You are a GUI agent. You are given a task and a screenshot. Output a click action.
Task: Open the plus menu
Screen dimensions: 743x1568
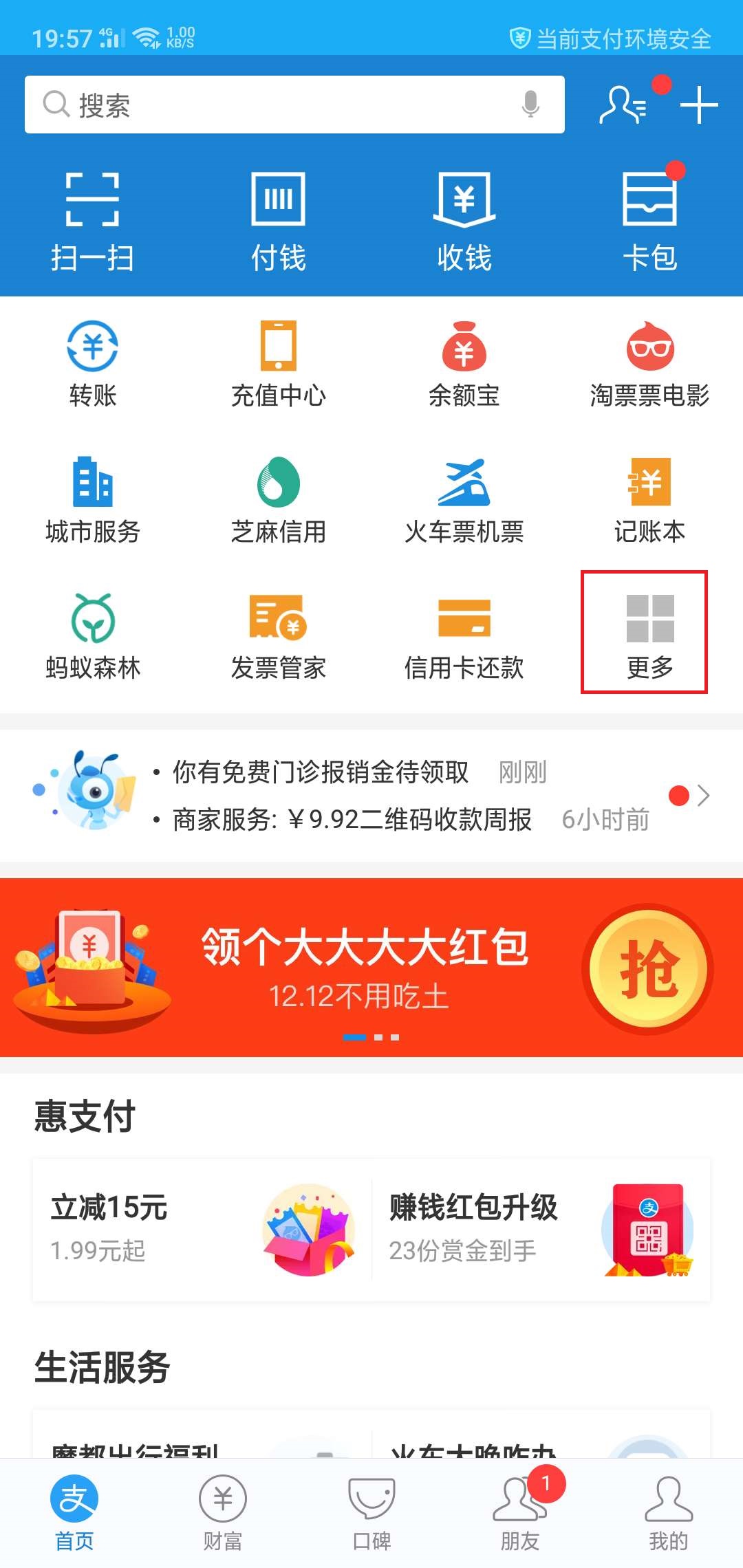pyautogui.click(x=699, y=105)
